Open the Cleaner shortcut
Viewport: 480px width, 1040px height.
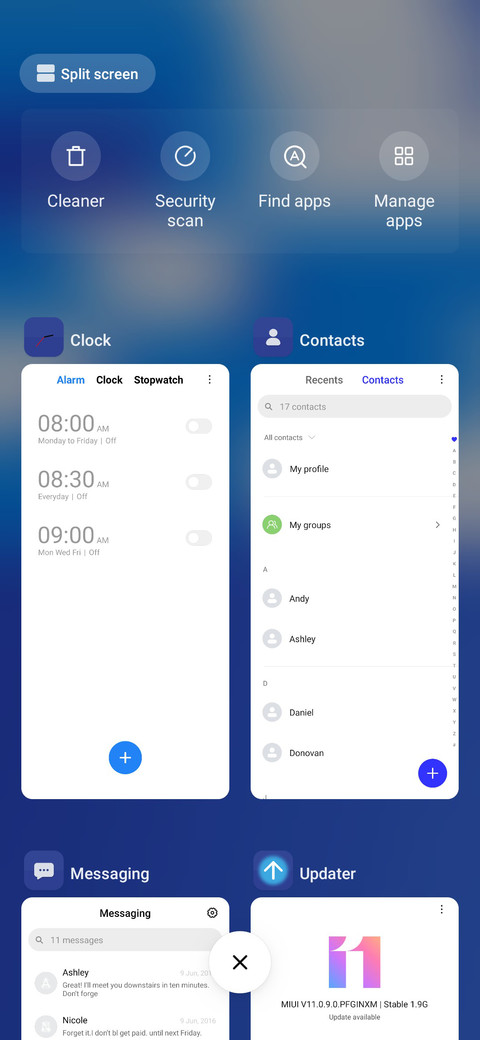76,171
